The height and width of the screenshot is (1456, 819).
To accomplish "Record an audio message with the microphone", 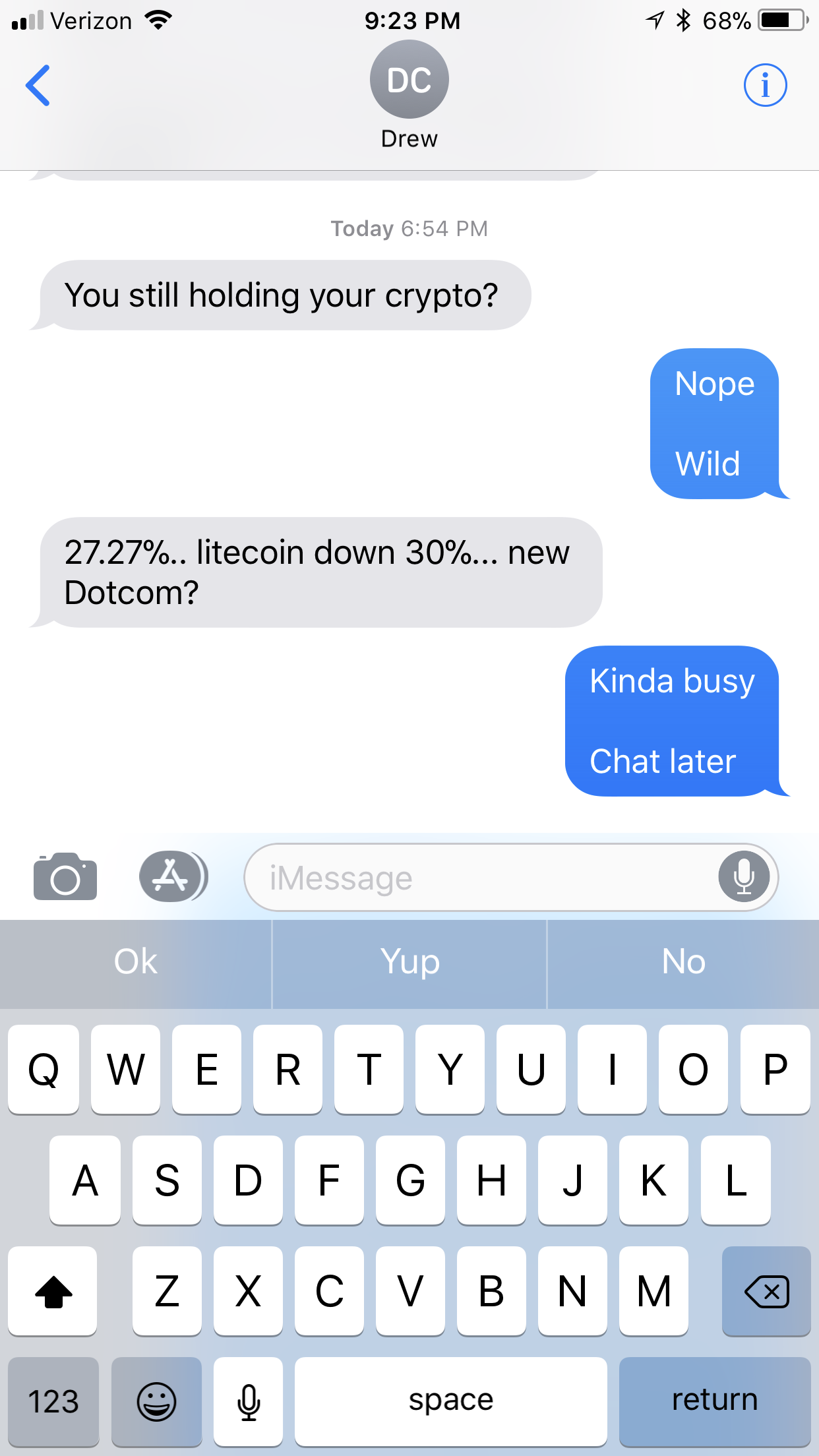I will (744, 877).
